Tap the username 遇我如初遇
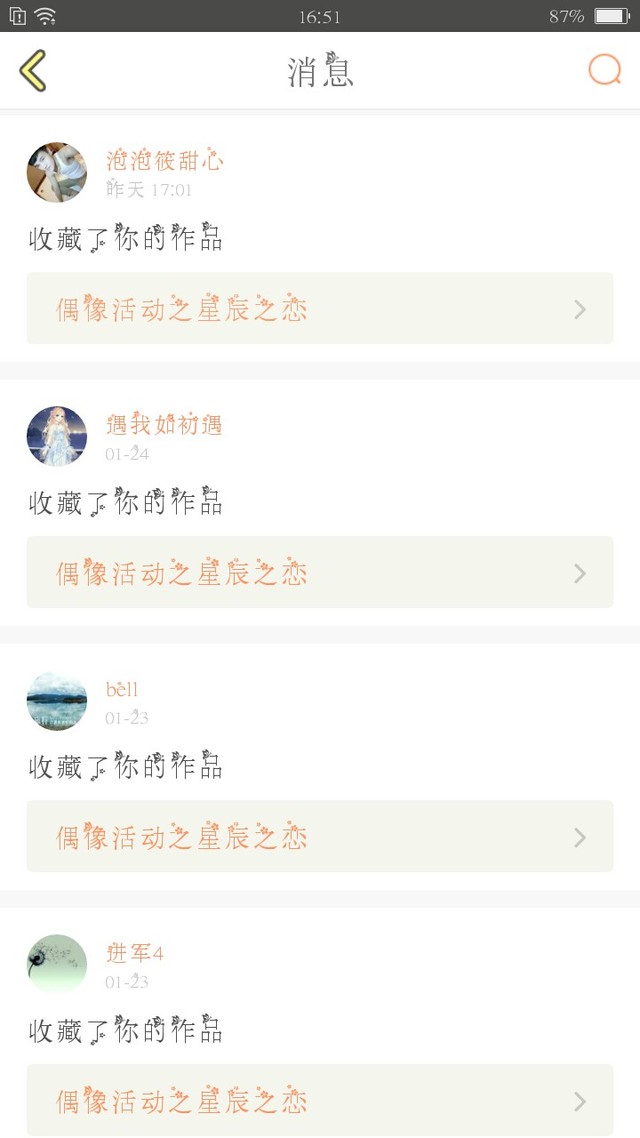Viewport: 640px width, 1138px height. coord(164,424)
